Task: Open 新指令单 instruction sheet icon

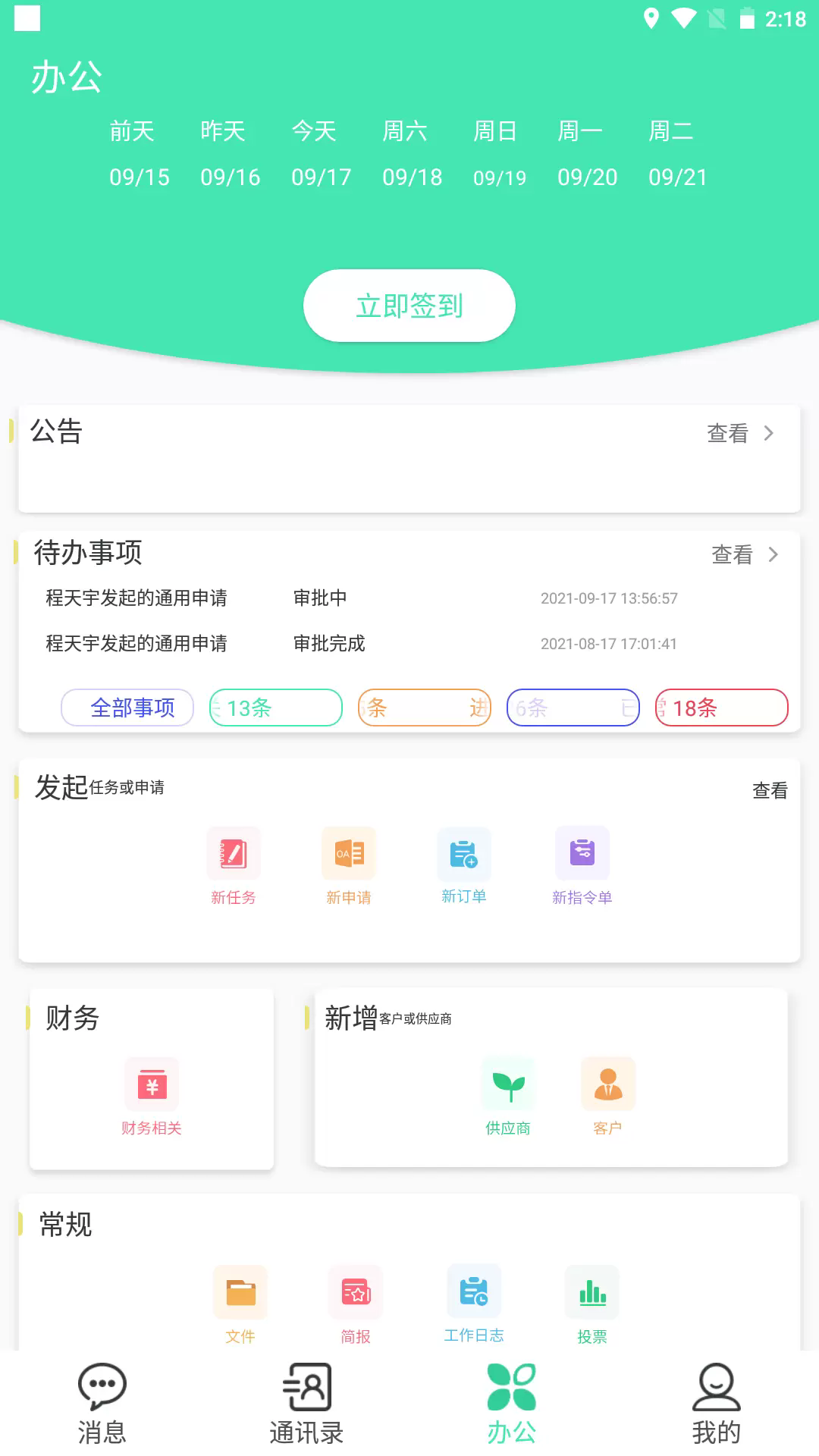Action: (x=582, y=853)
